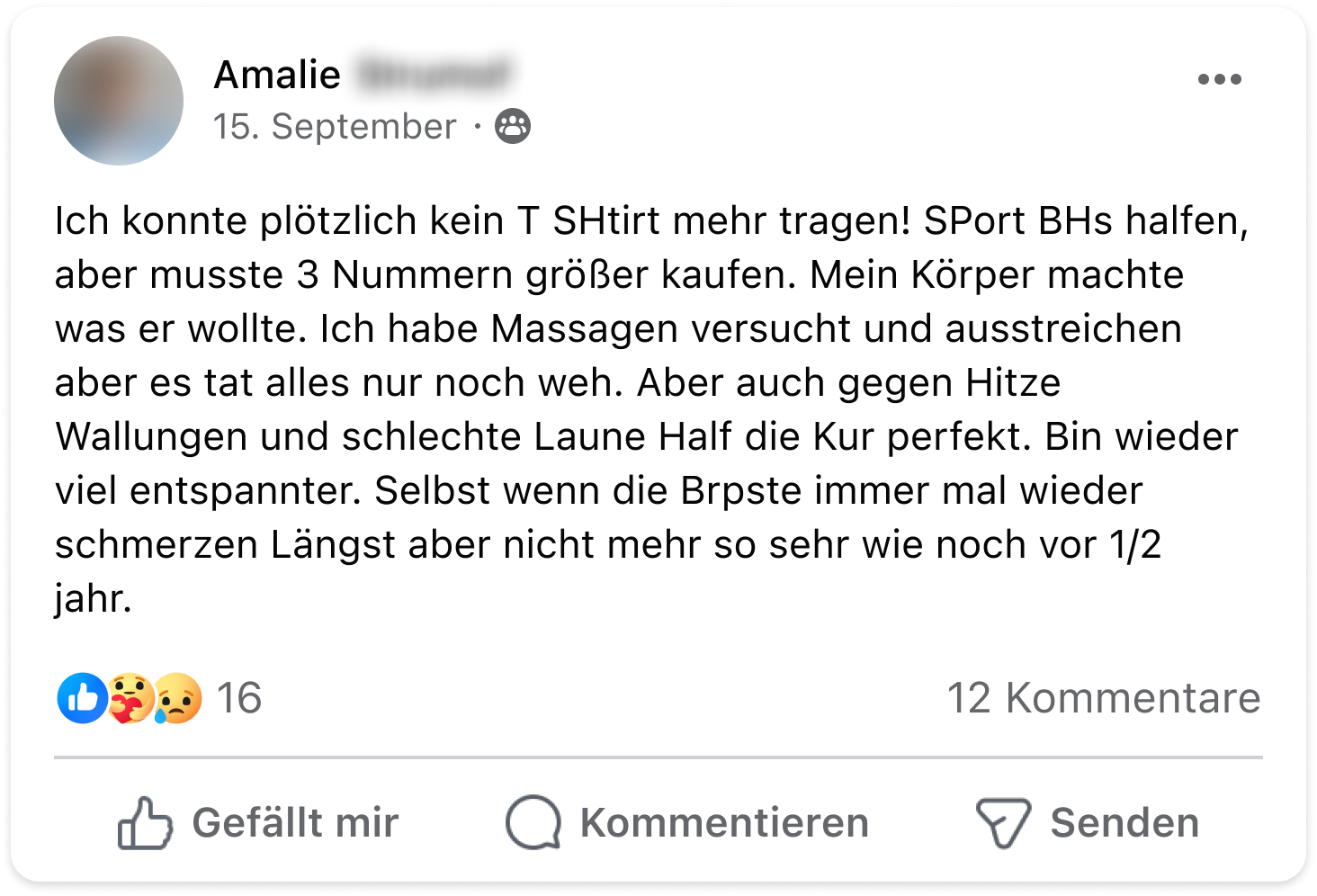
Task: Tap Senden to share the post
Action: [1089, 822]
